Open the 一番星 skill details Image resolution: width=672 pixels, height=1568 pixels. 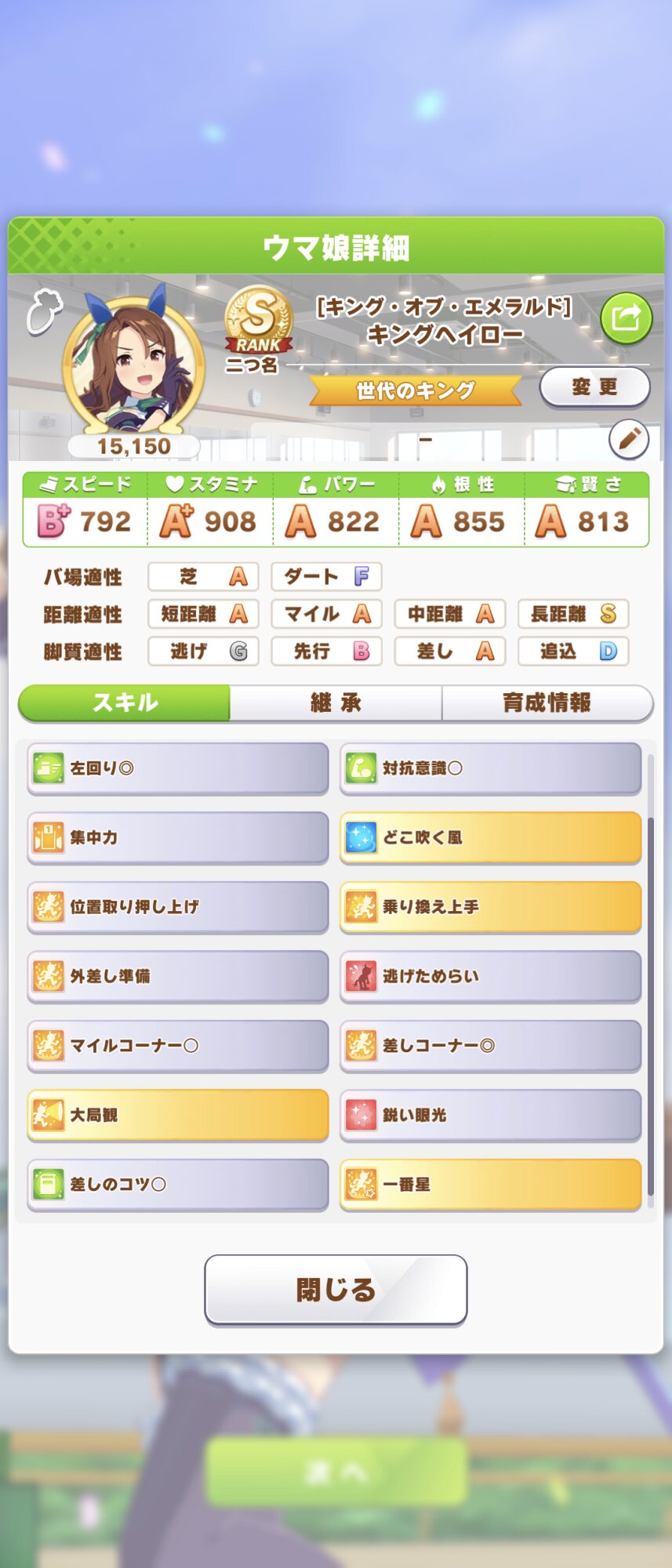point(490,1185)
